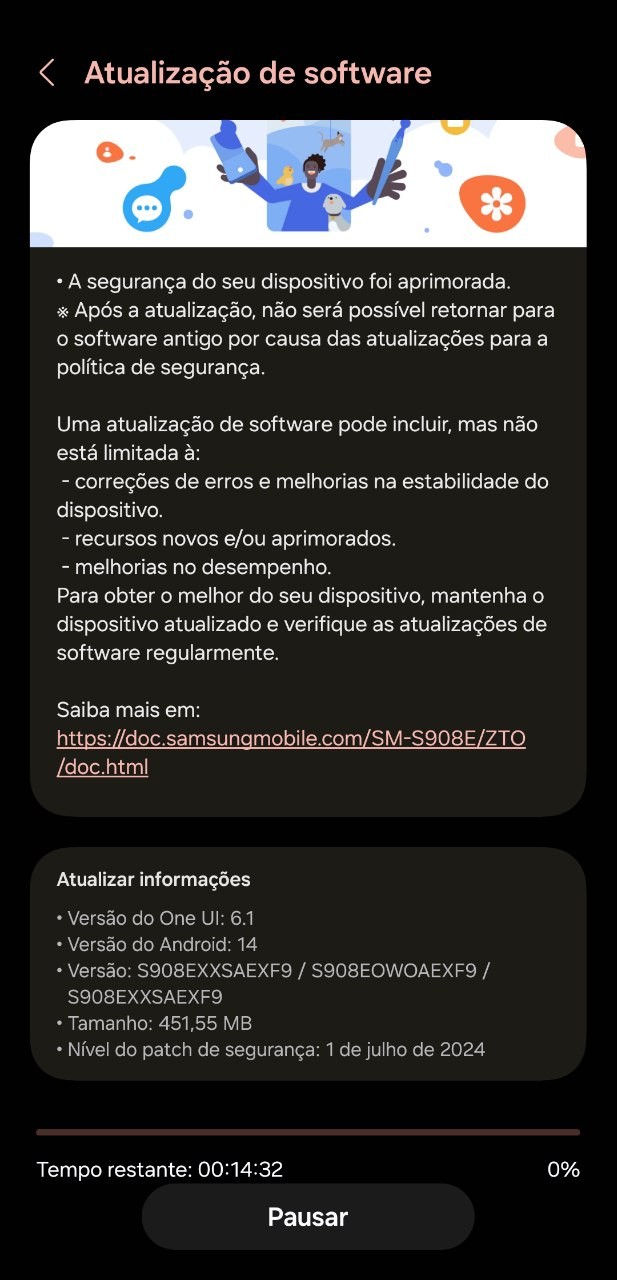Tap Pausar to pause the download
Viewport: 617px width, 1280px height.
pos(308,1216)
